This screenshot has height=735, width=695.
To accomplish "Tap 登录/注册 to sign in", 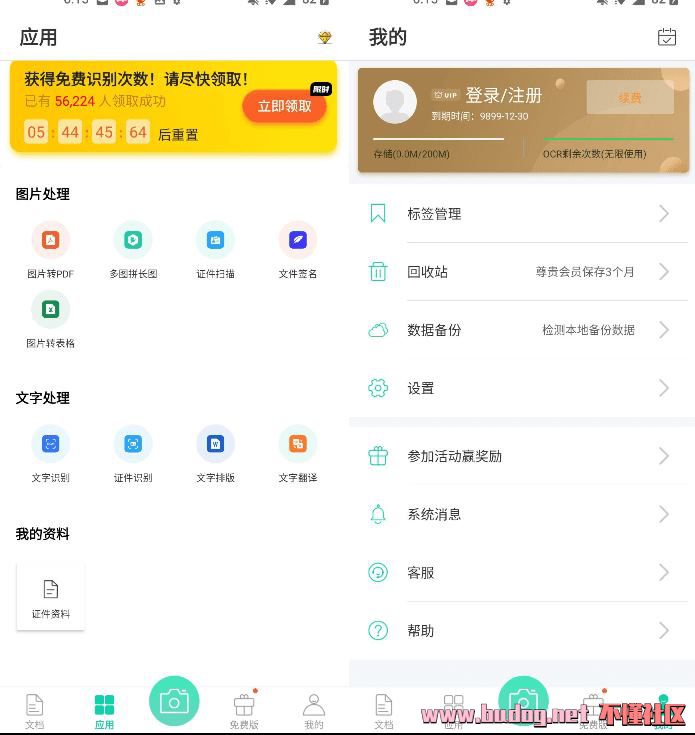I will [x=503, y=95].
